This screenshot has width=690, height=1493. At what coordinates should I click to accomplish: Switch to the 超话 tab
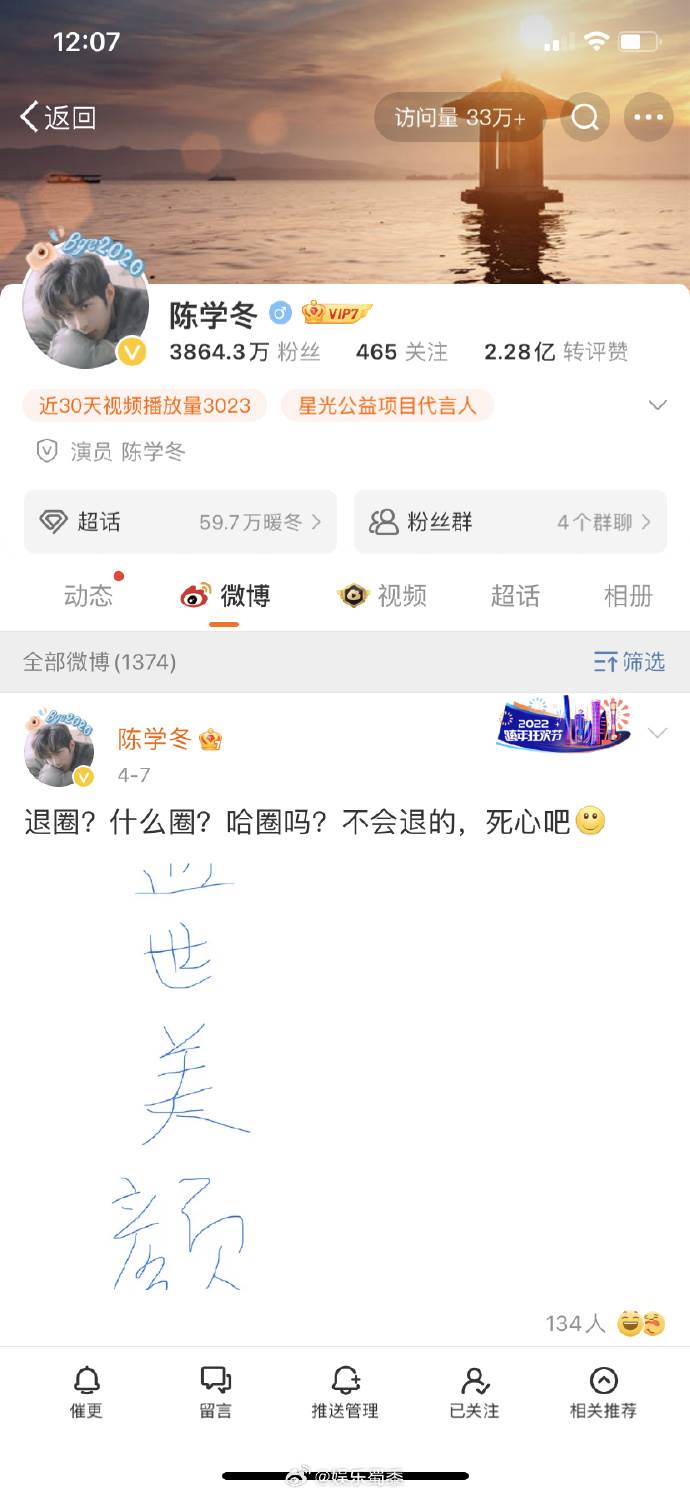[x=515, y=596]
